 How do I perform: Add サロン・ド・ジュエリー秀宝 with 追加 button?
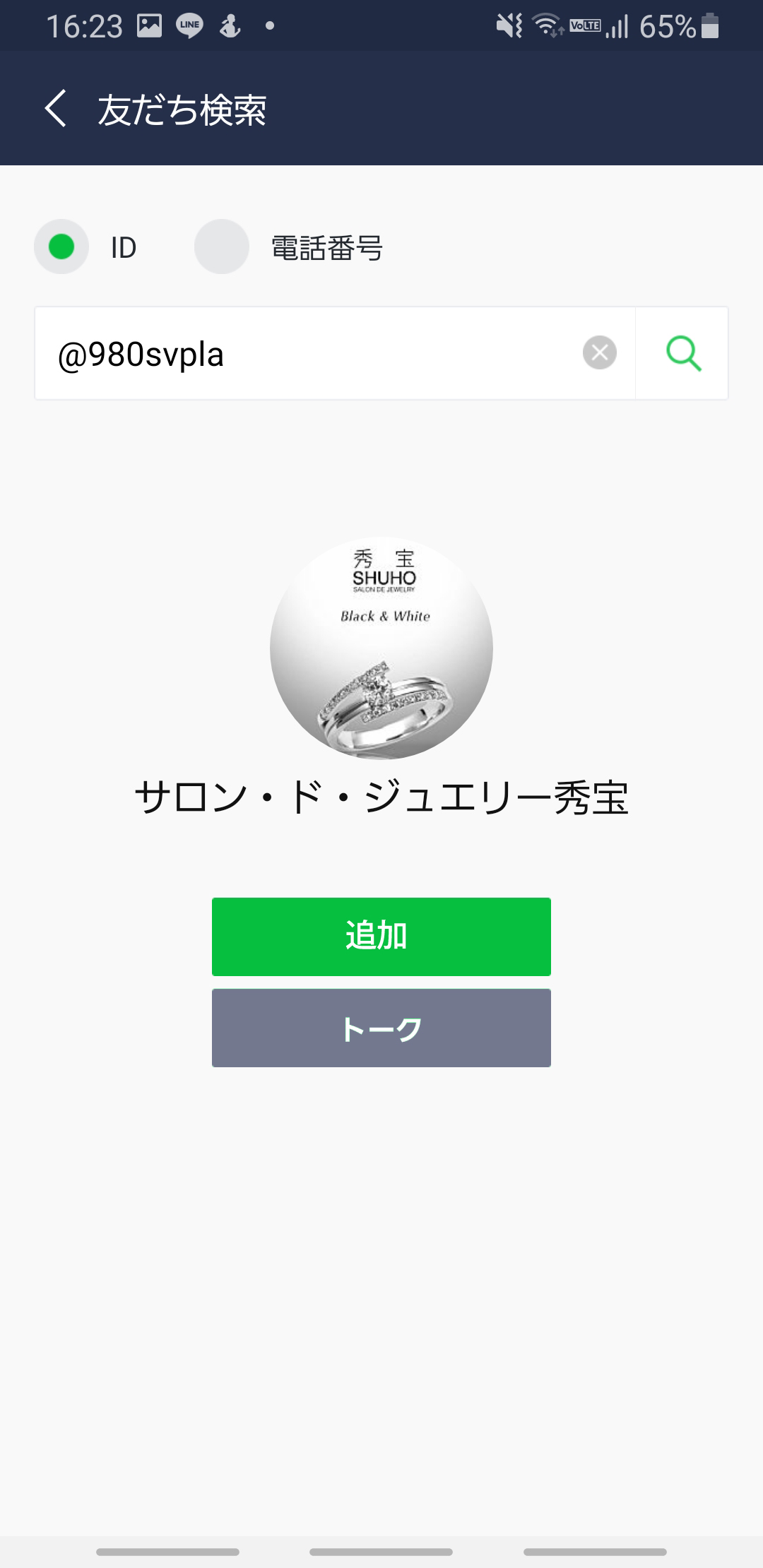(x=381, y=937)
